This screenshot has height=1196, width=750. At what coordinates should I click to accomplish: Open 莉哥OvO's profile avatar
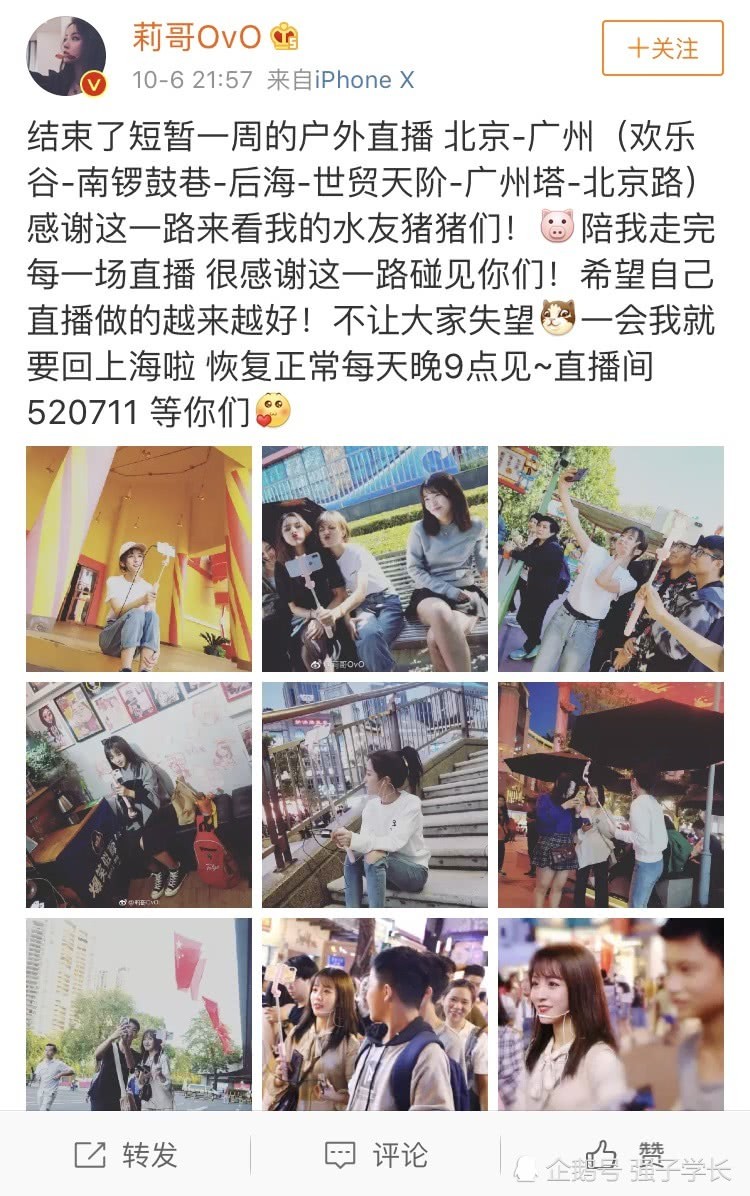[x=66, y=56]
